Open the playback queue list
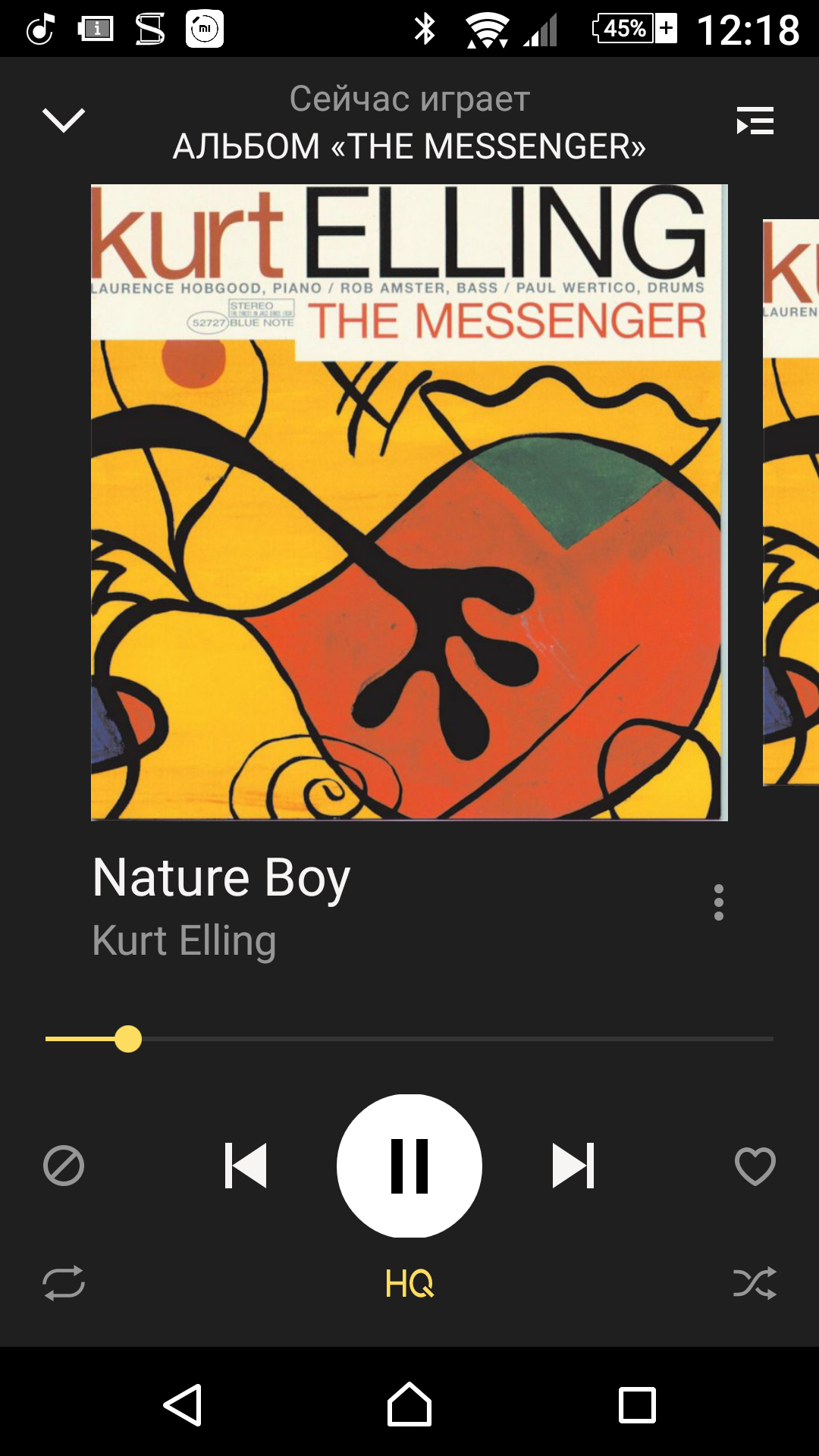 (755, 121)
